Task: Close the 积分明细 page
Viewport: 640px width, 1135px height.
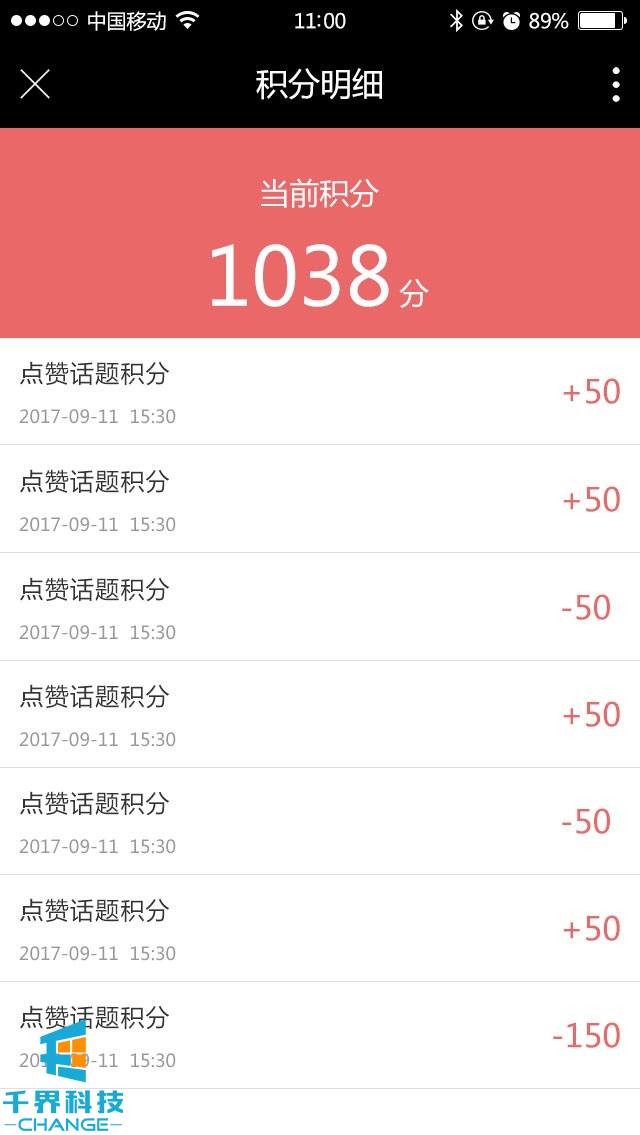Action: [35, 84]
